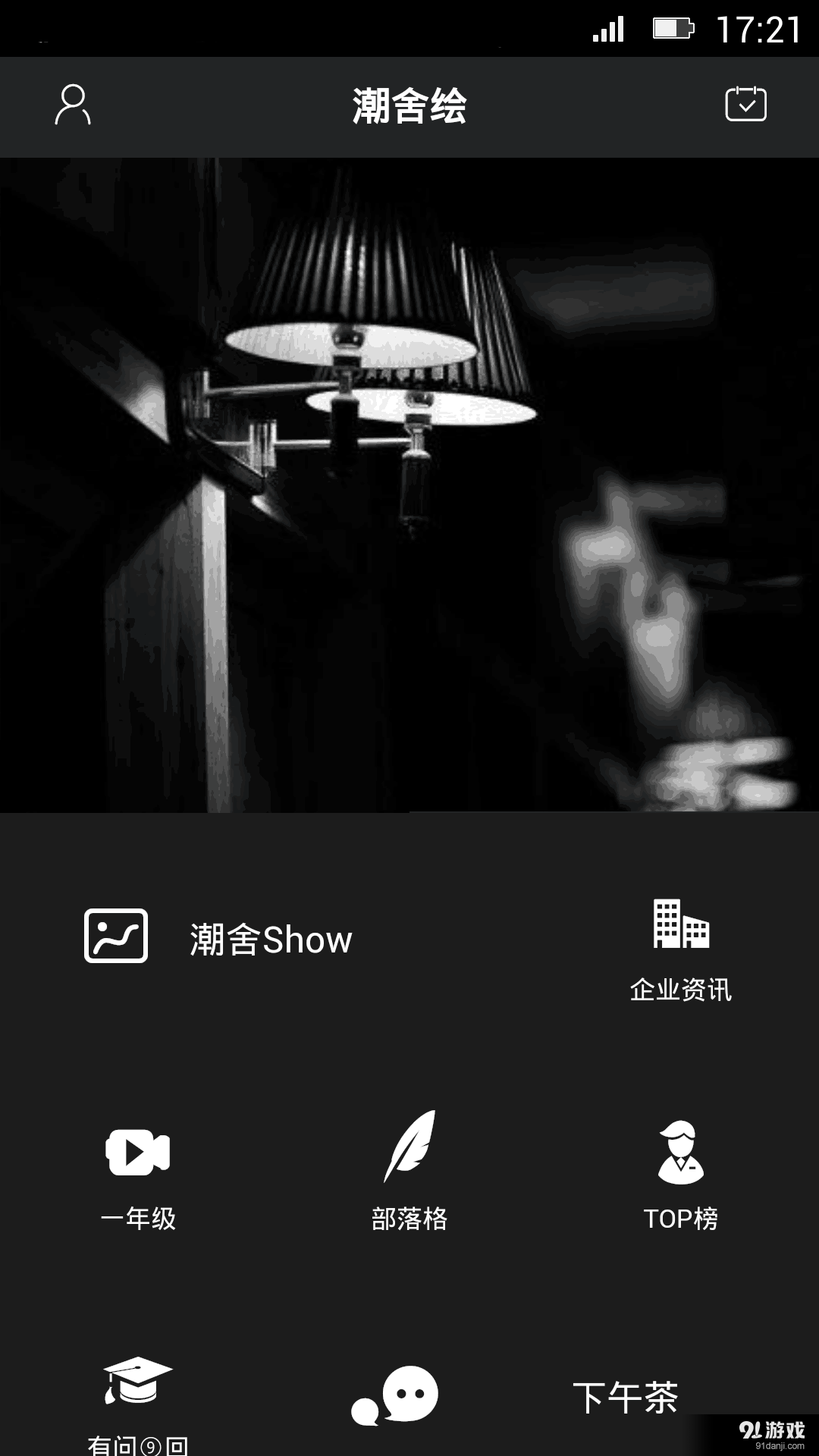Open the 企业资讯 label
This screenshot has height=1456, width=819.
click(x=681, y=988)
